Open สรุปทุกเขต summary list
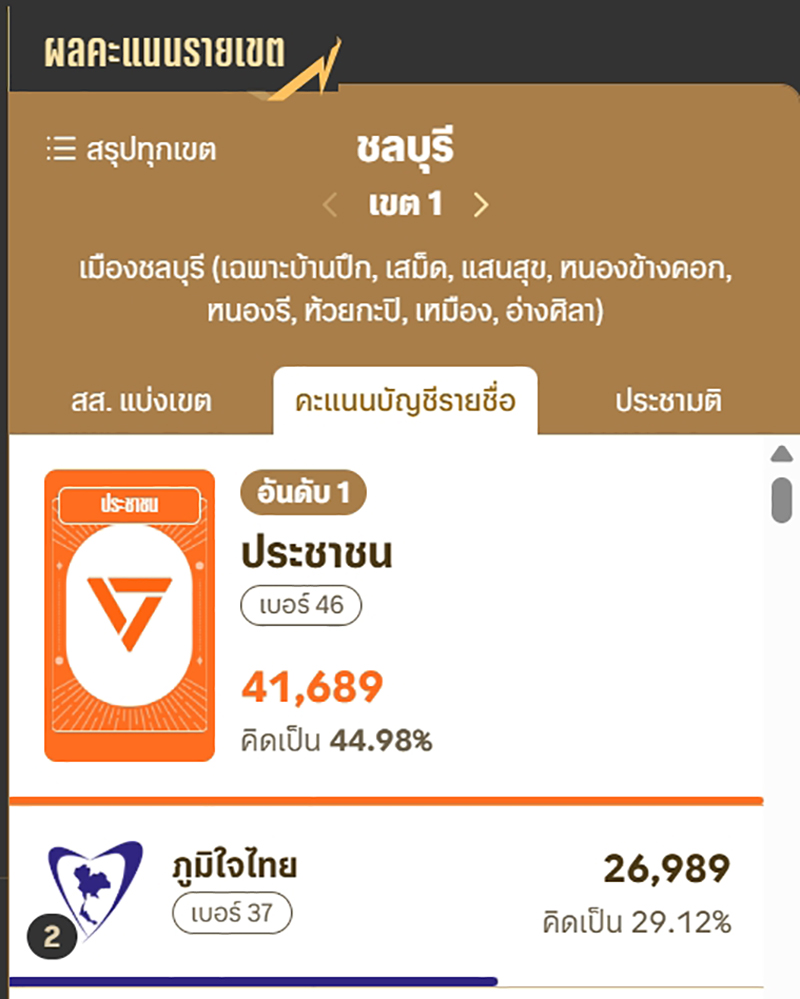The image size is (800, 999). [x=131, y=151]
